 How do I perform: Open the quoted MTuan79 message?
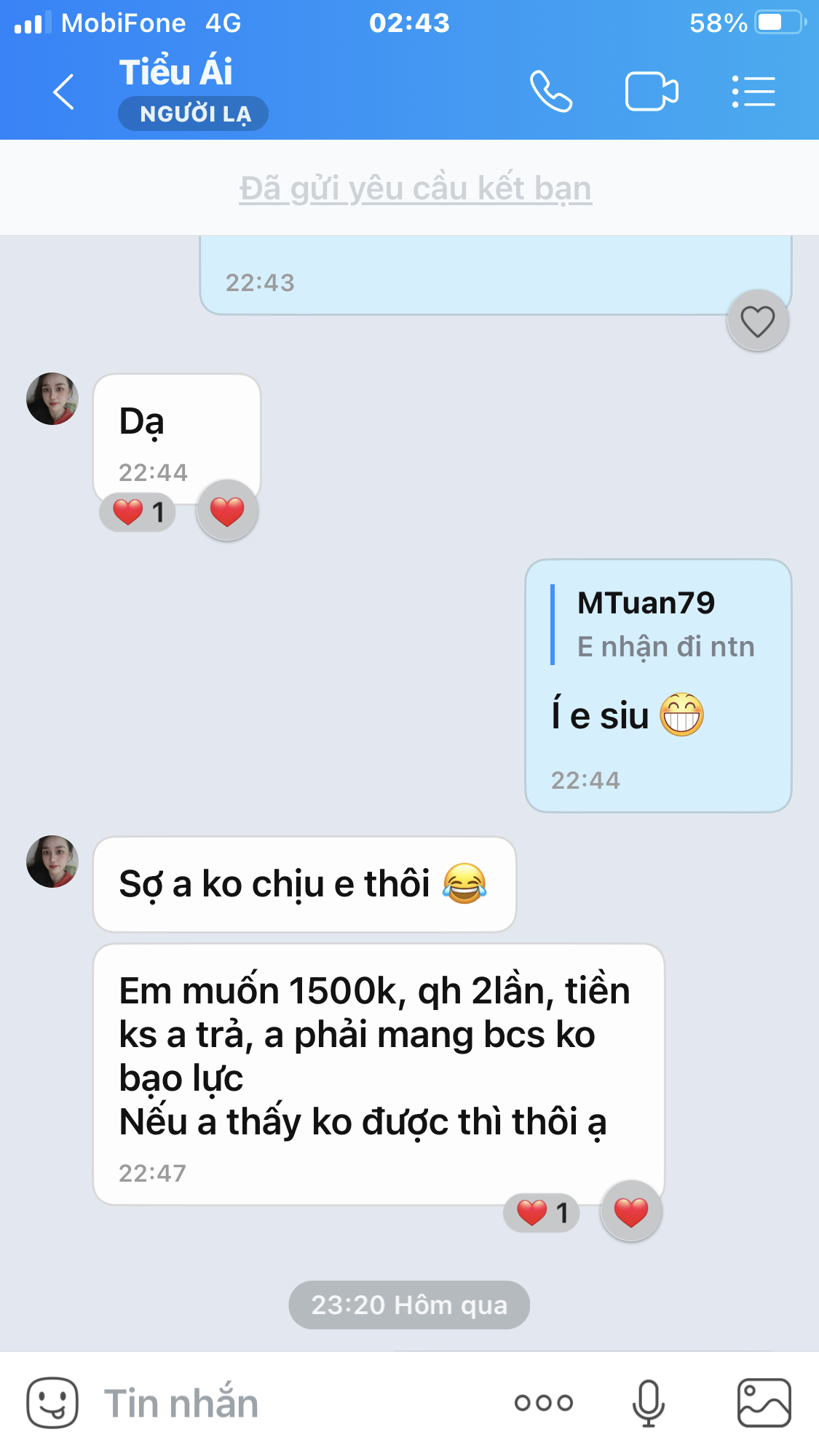[655, 625]
